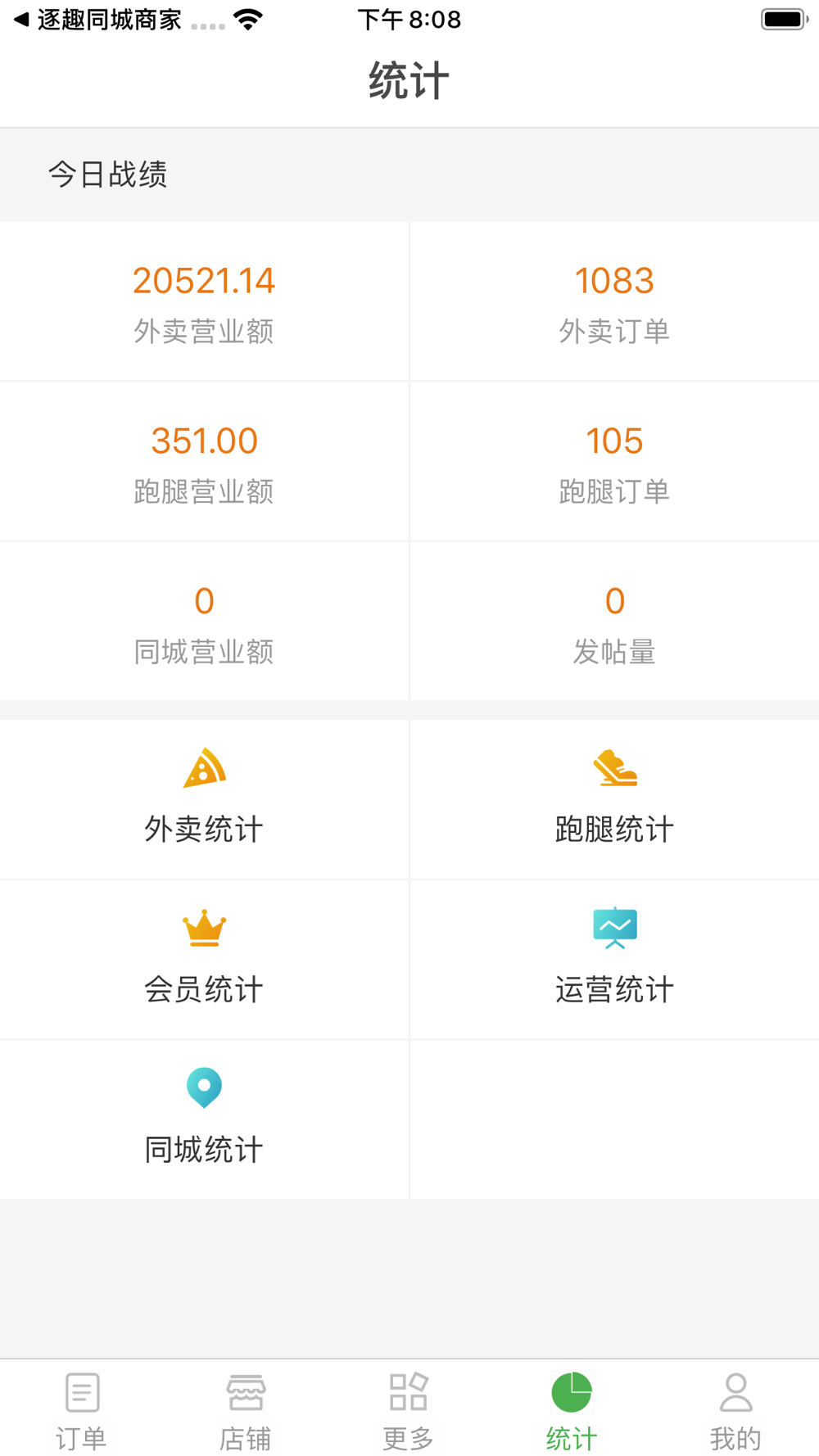View 会员统计 member statistics
Viewport: 819px width, 1456px height.
pos(204,959)
